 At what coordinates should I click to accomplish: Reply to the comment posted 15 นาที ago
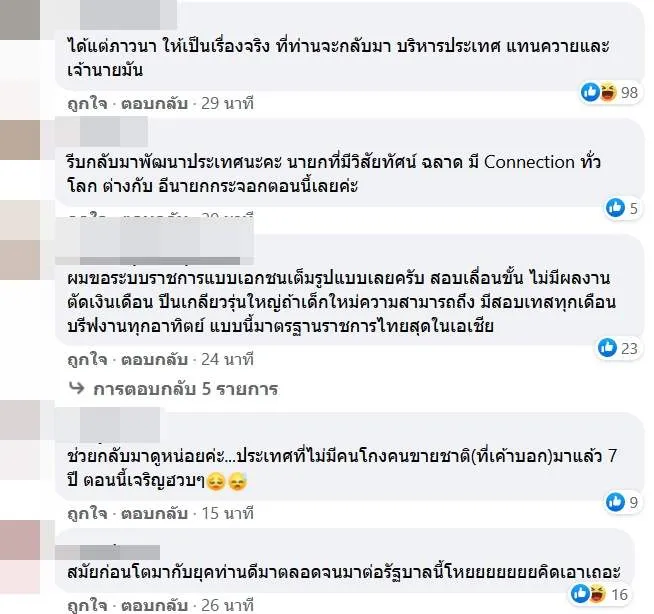coord(146,512)
